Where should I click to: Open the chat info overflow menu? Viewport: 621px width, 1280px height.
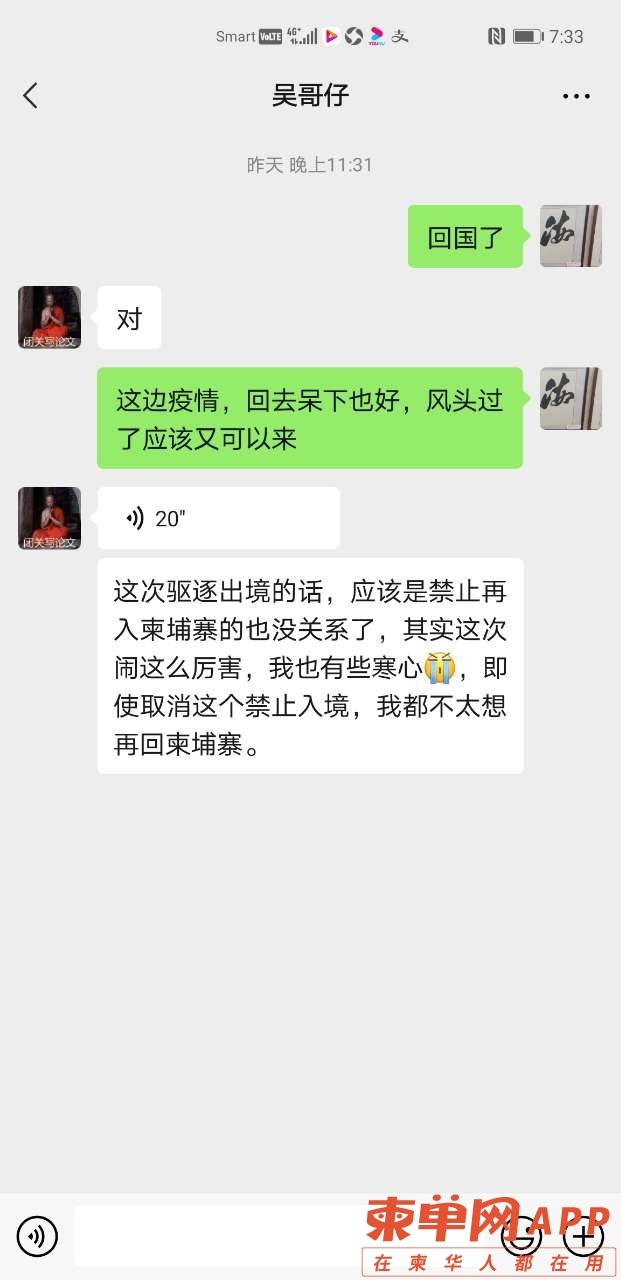576,97
